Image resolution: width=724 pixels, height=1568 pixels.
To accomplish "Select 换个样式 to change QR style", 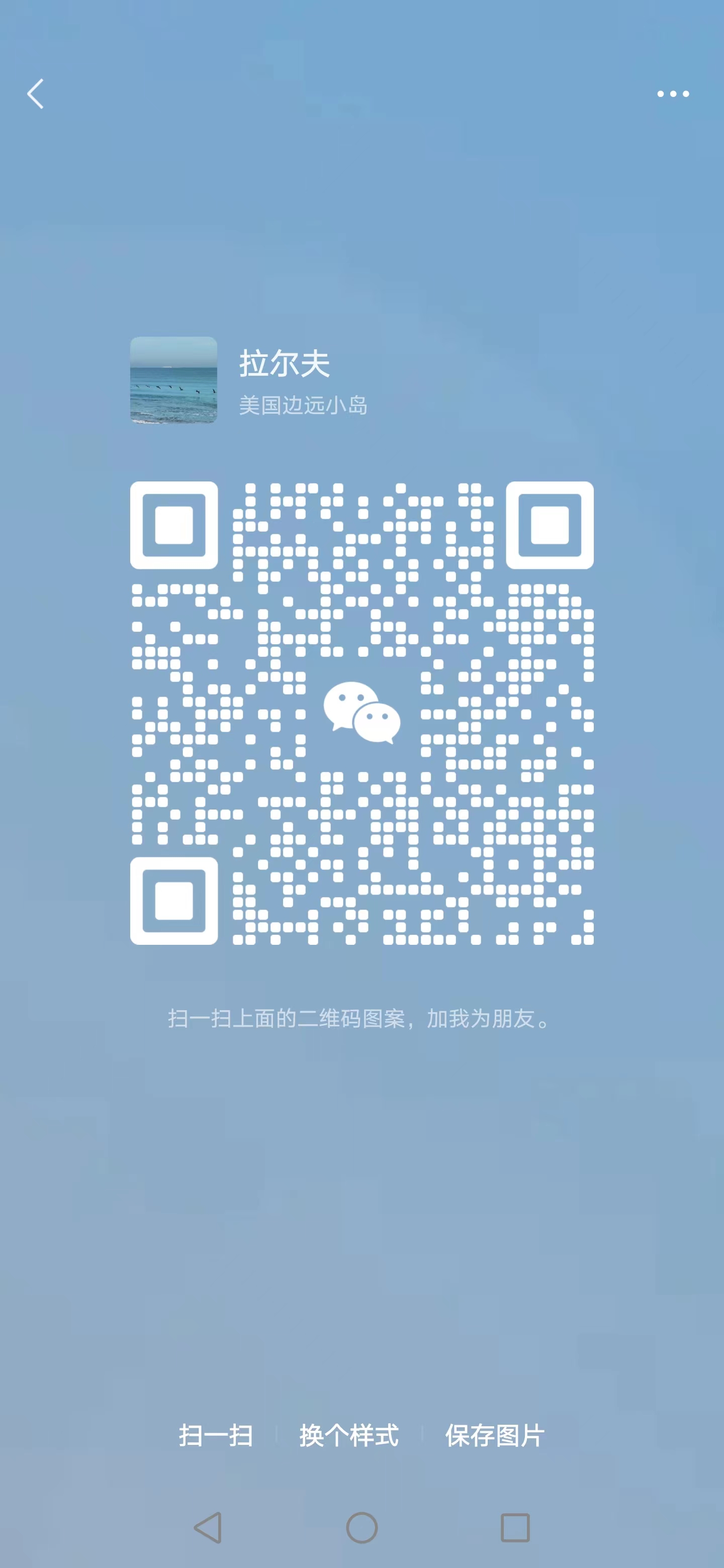I will coord(349,1435).
